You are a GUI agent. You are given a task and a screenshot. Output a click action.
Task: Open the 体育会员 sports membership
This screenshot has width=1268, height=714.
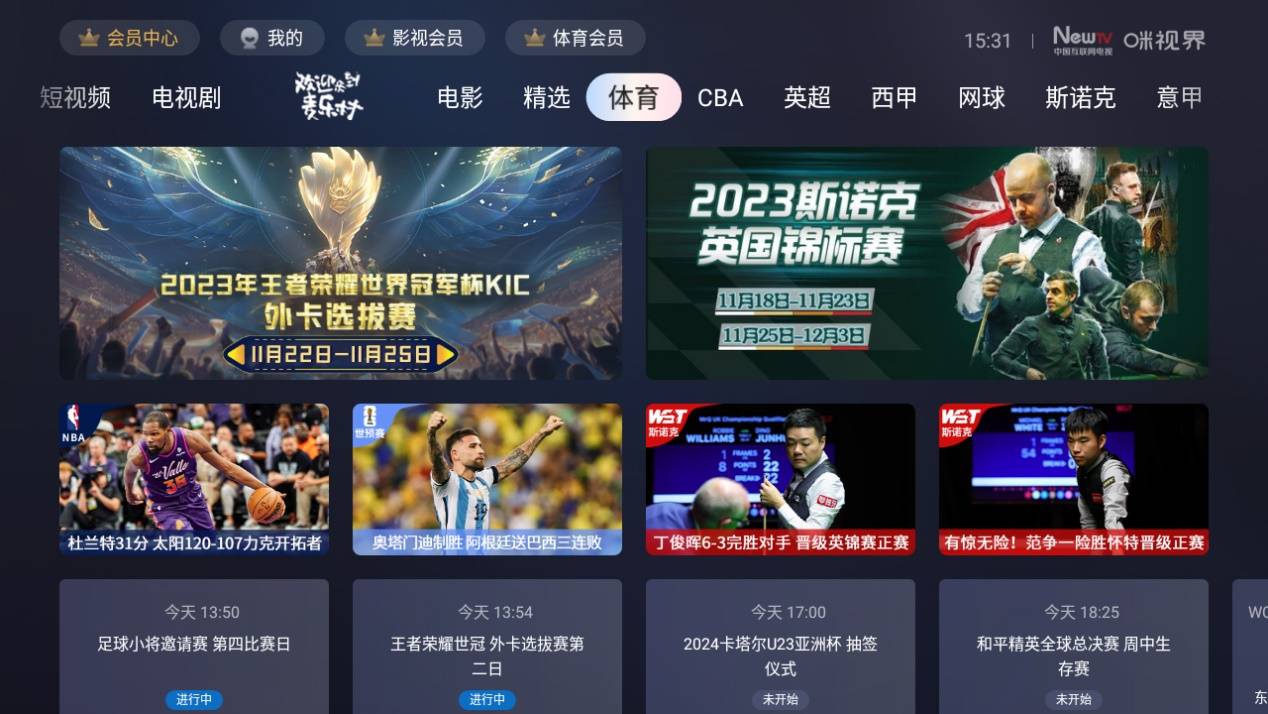tap(574, 38)
